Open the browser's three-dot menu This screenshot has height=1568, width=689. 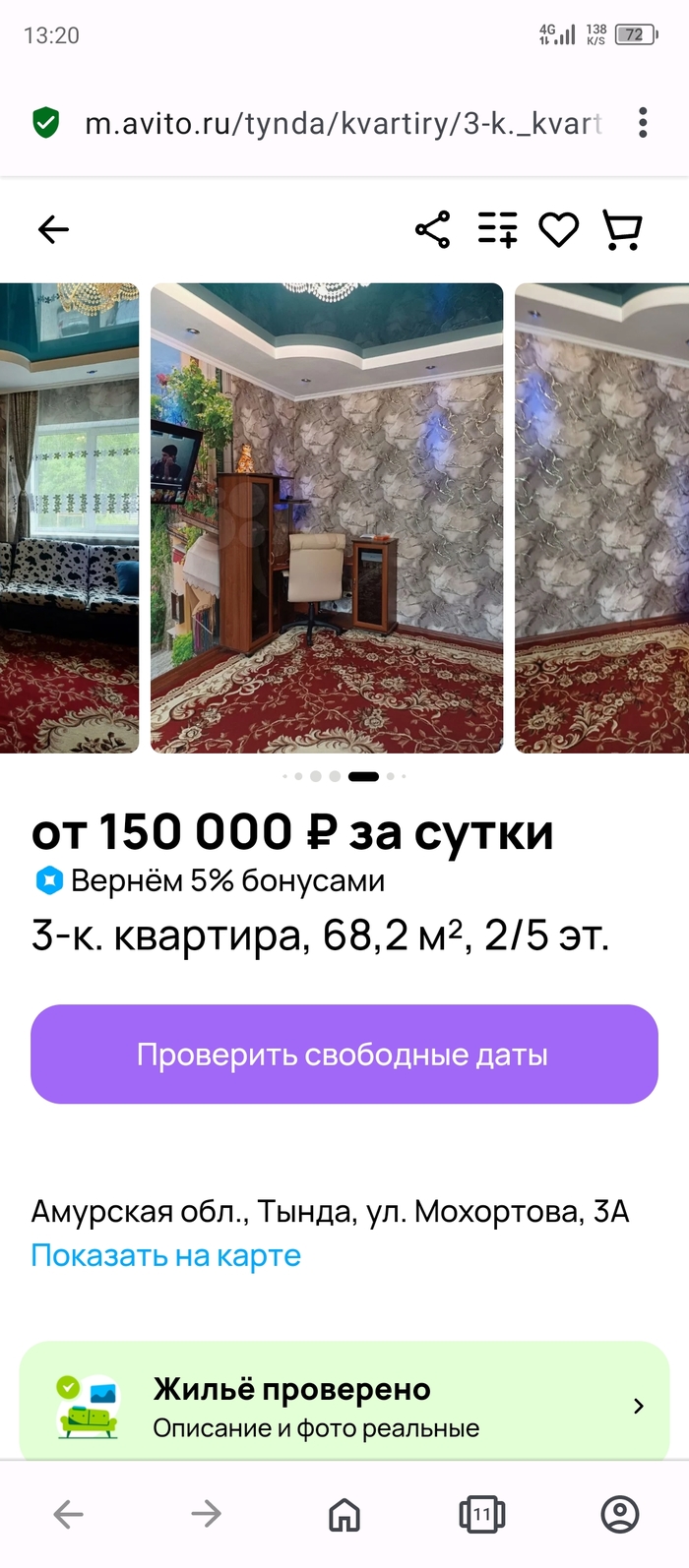[x=643, y=123]
